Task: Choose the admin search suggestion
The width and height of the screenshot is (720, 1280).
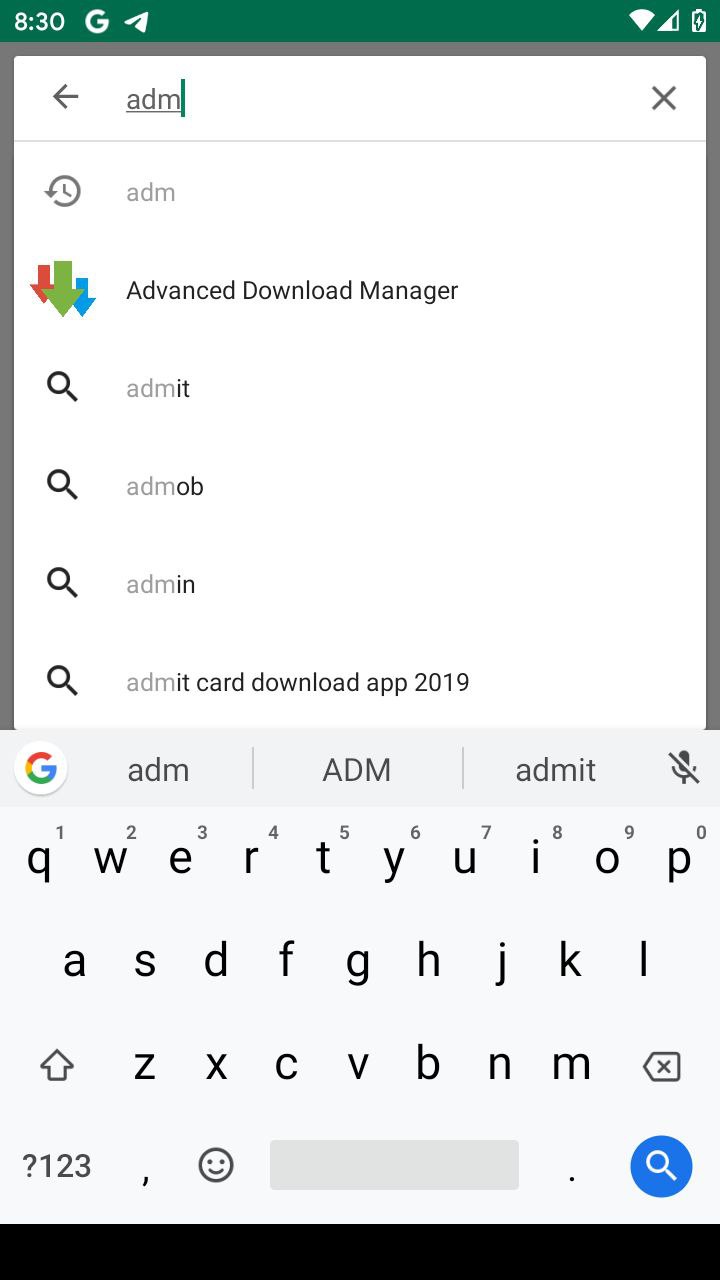Action: (360, 584)
